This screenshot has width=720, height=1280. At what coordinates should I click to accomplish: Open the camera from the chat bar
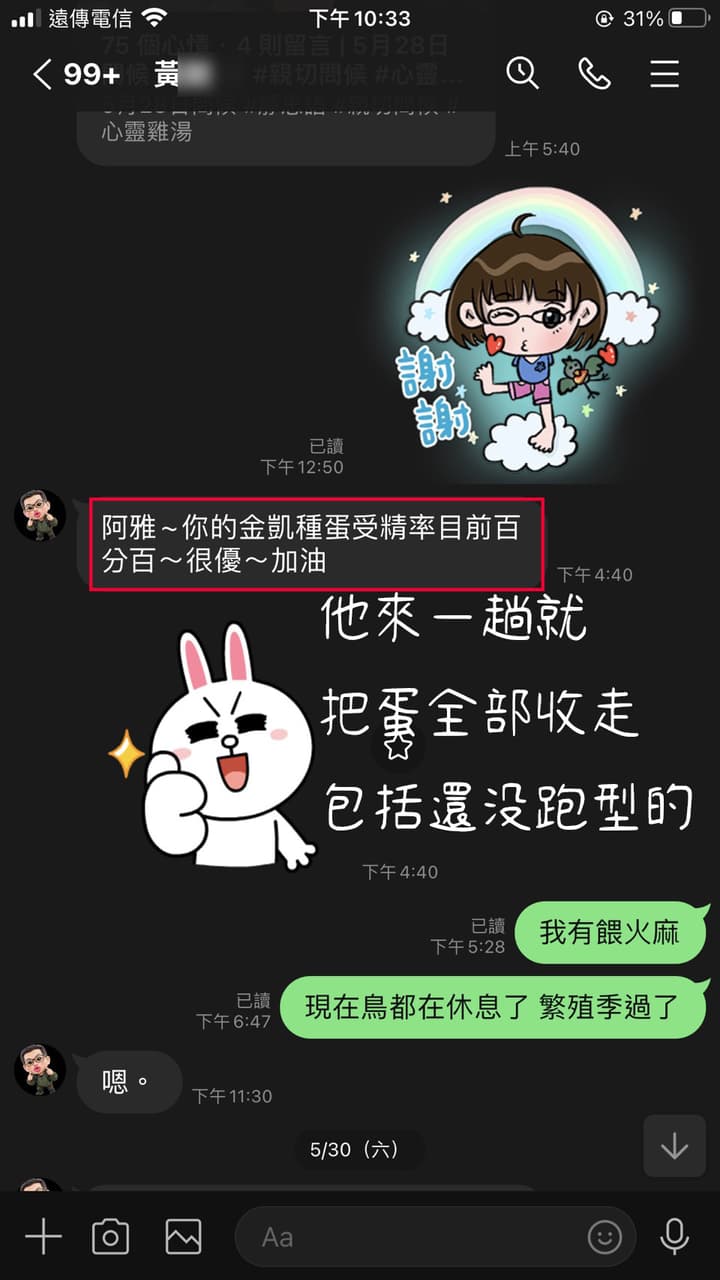coord(110,1236)
